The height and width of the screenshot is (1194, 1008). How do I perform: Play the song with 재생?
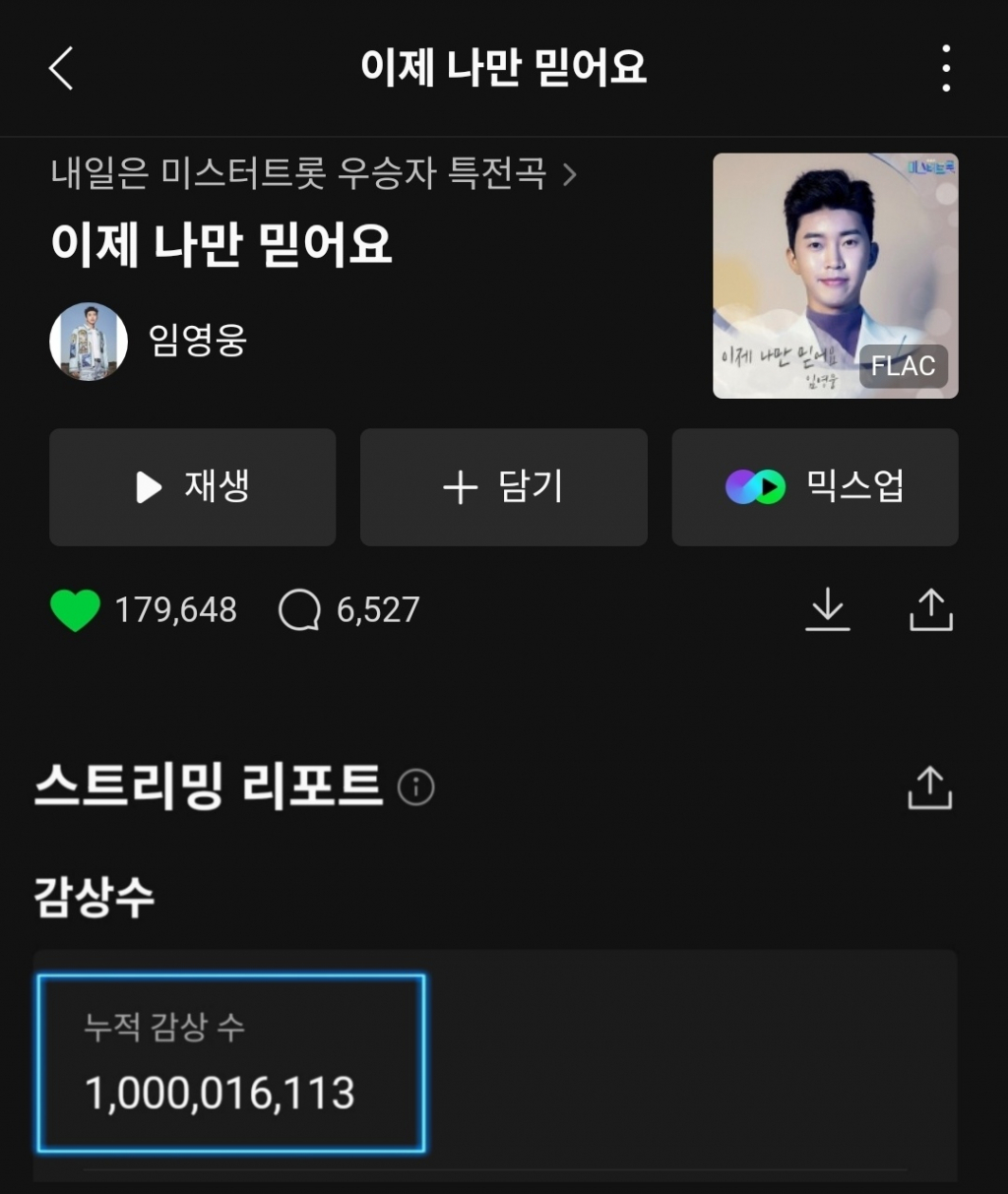(x=193, y=487)
